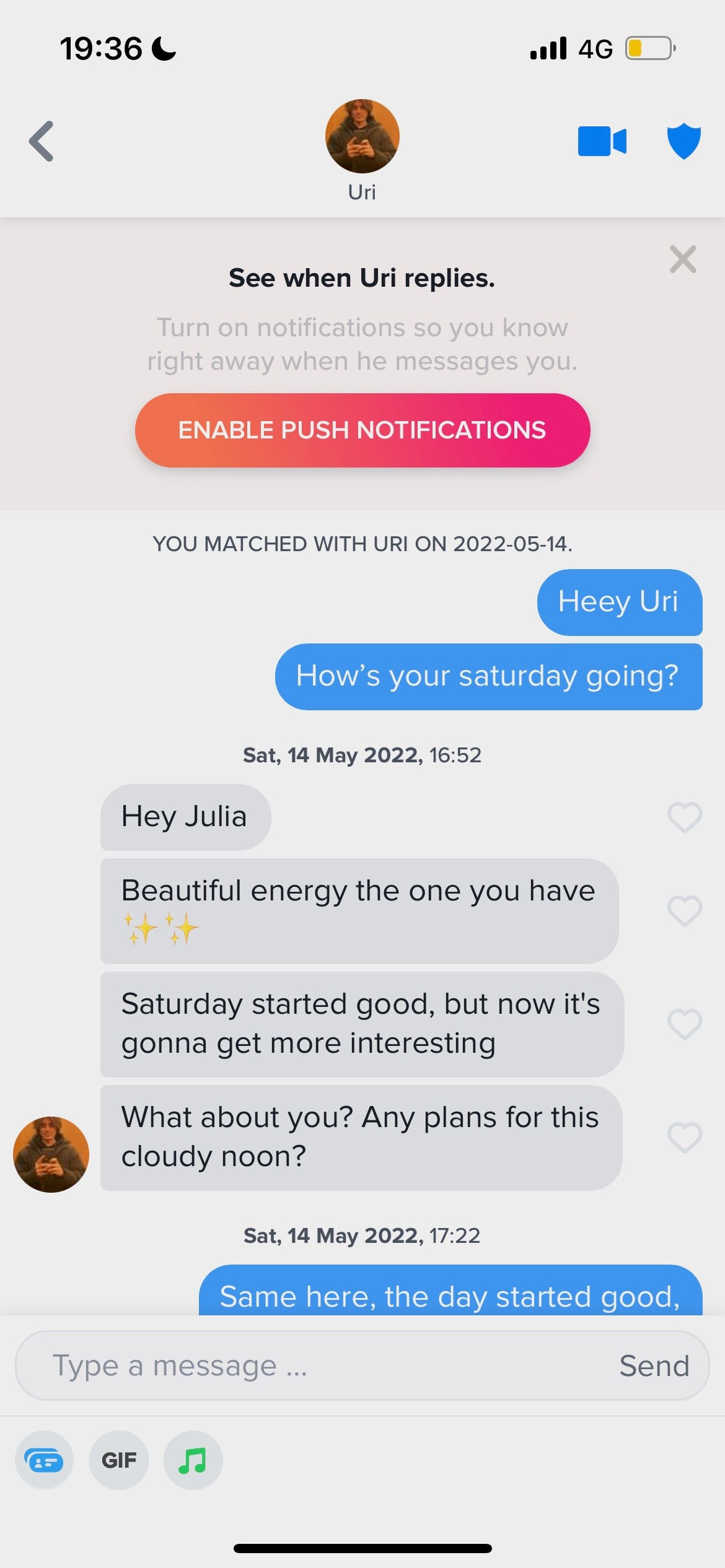Open the GIF picker
The width and height of the screenshot is (725, 1568).
(119, 1460)
